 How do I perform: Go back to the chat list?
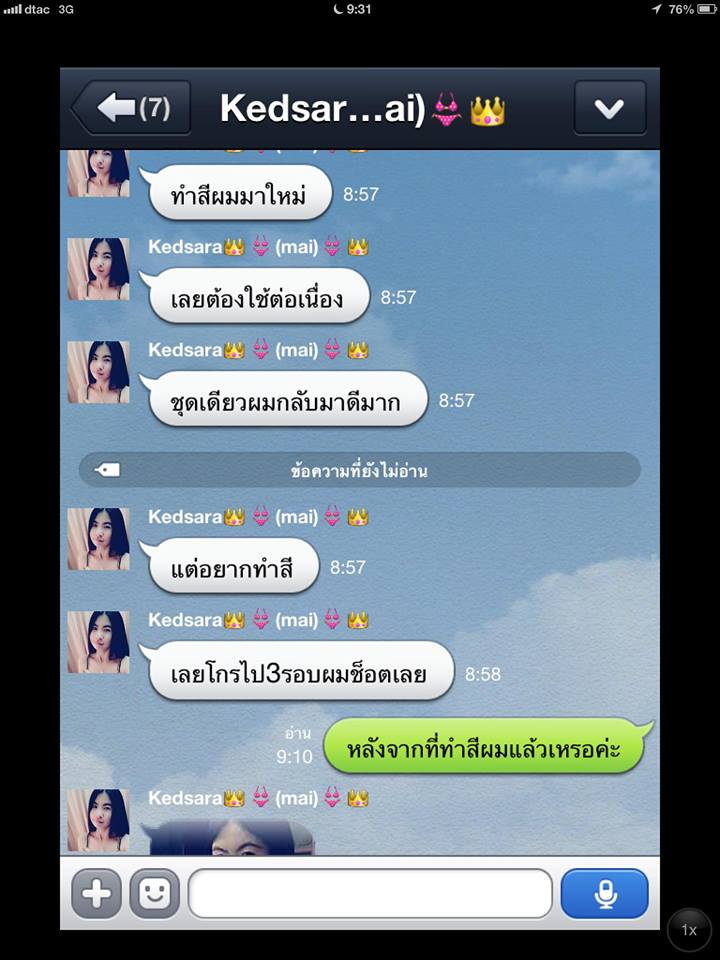click(x=131, y=108)
